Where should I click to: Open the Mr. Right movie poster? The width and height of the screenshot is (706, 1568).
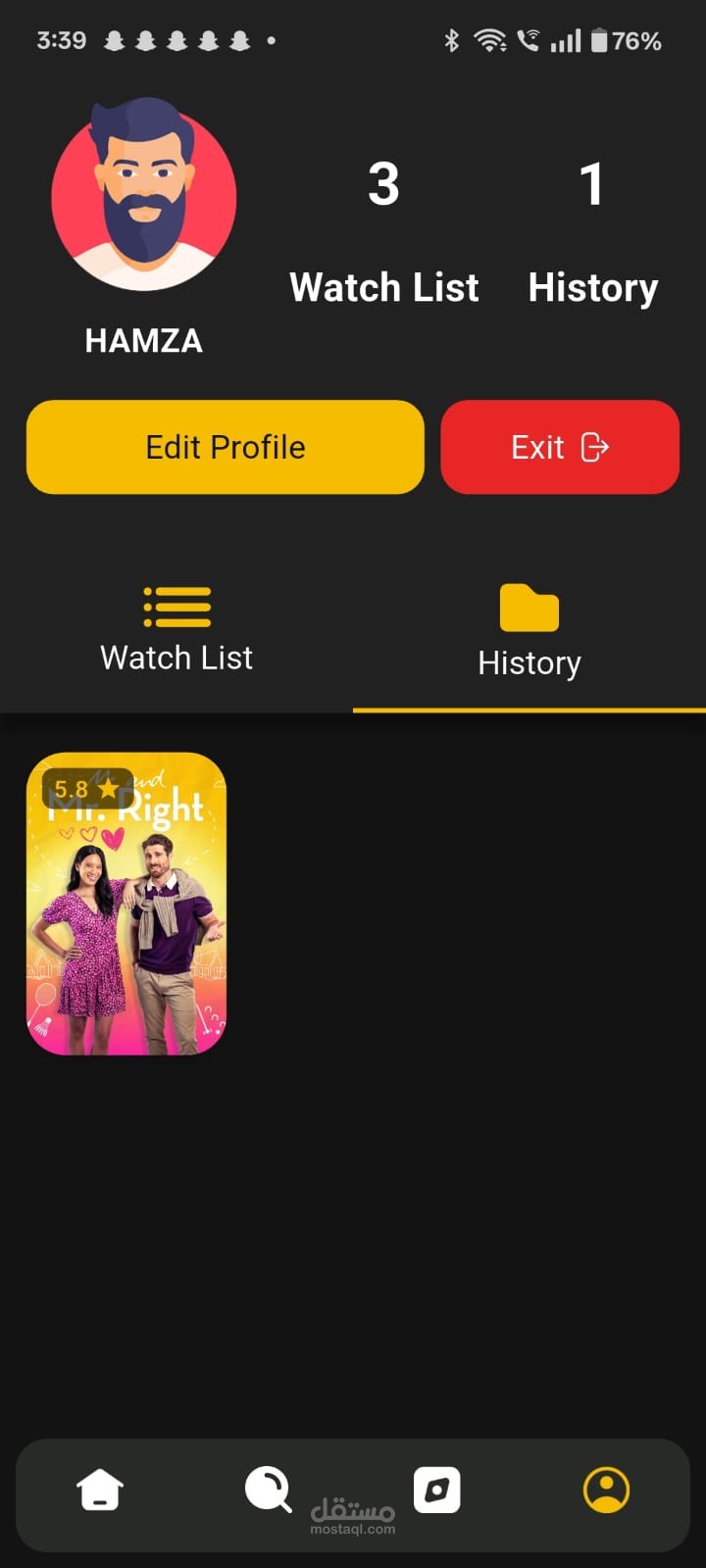126,904
